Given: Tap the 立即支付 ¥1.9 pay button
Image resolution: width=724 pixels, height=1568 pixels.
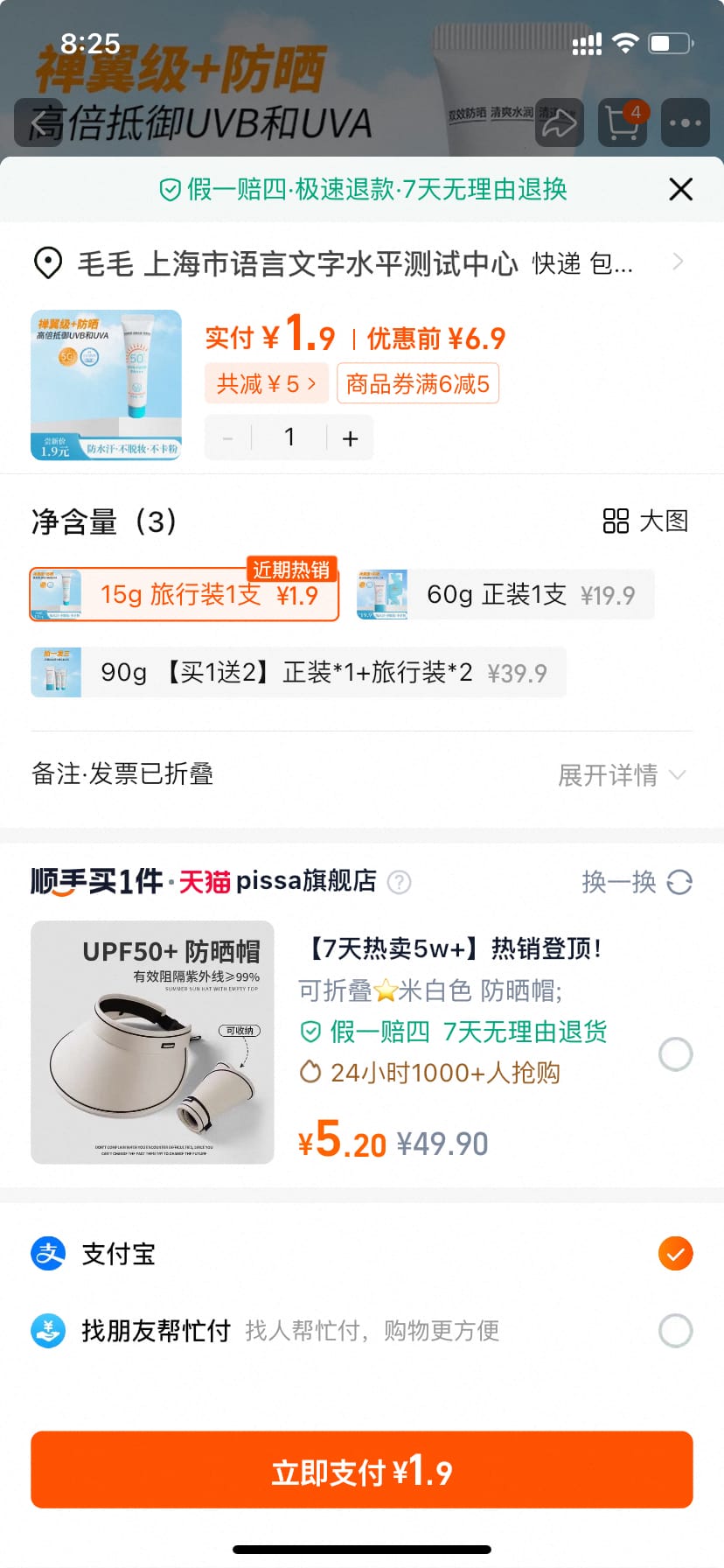Looking at the screenshot, I should pos(362,1471).
